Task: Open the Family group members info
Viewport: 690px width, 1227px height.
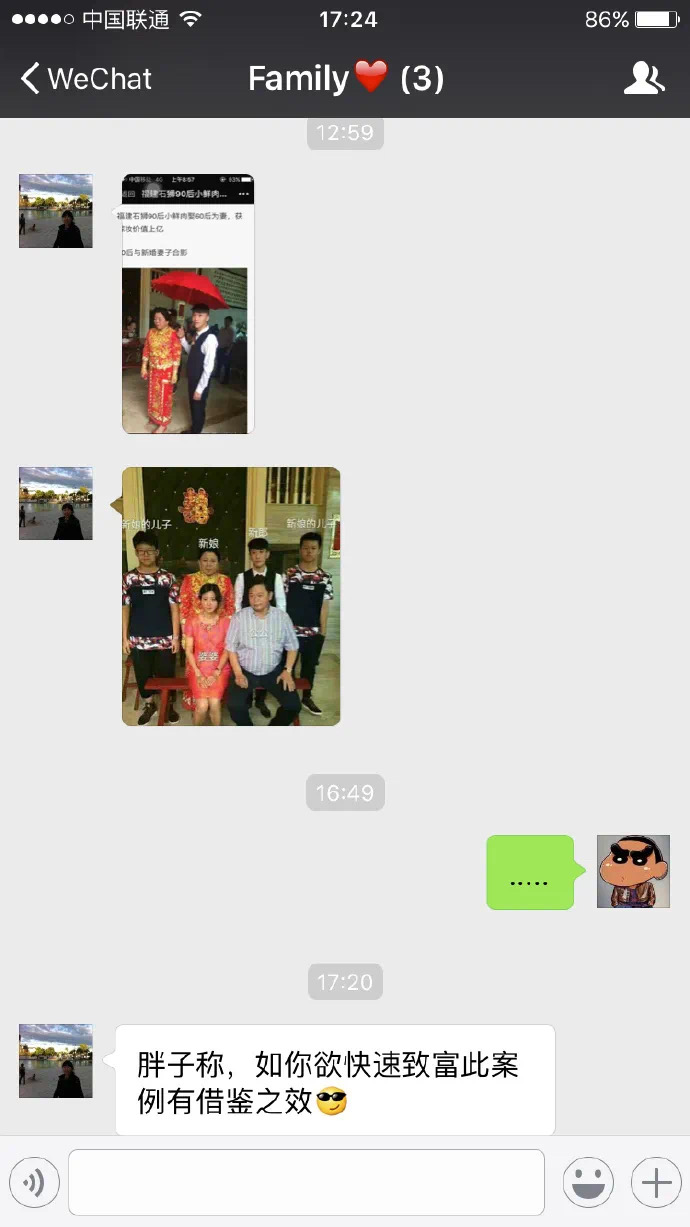Action: coord(644,78)
